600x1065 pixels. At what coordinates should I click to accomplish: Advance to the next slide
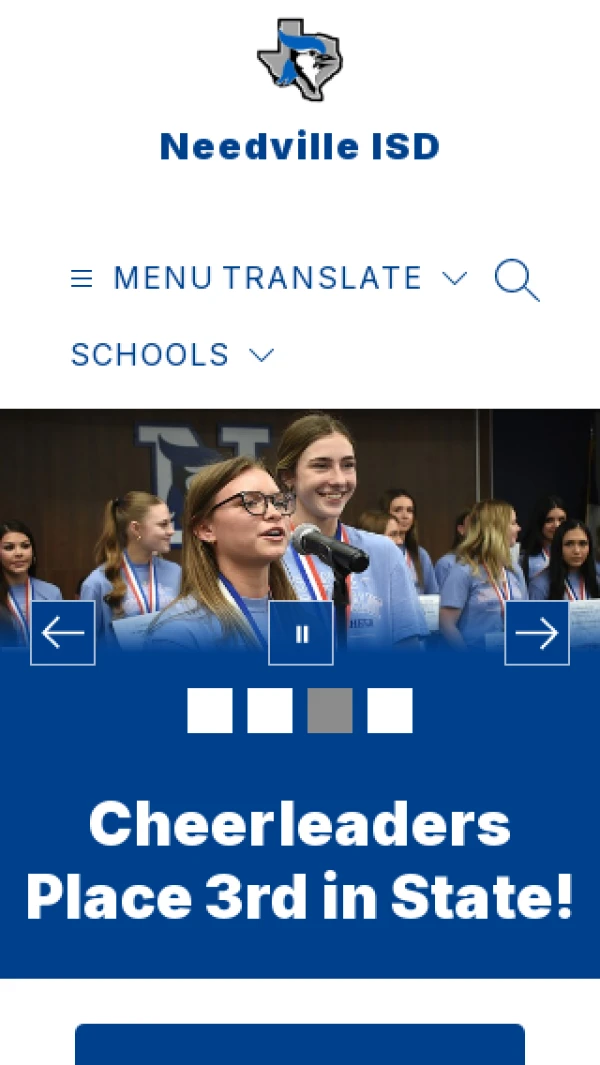(x=537, y=633)
